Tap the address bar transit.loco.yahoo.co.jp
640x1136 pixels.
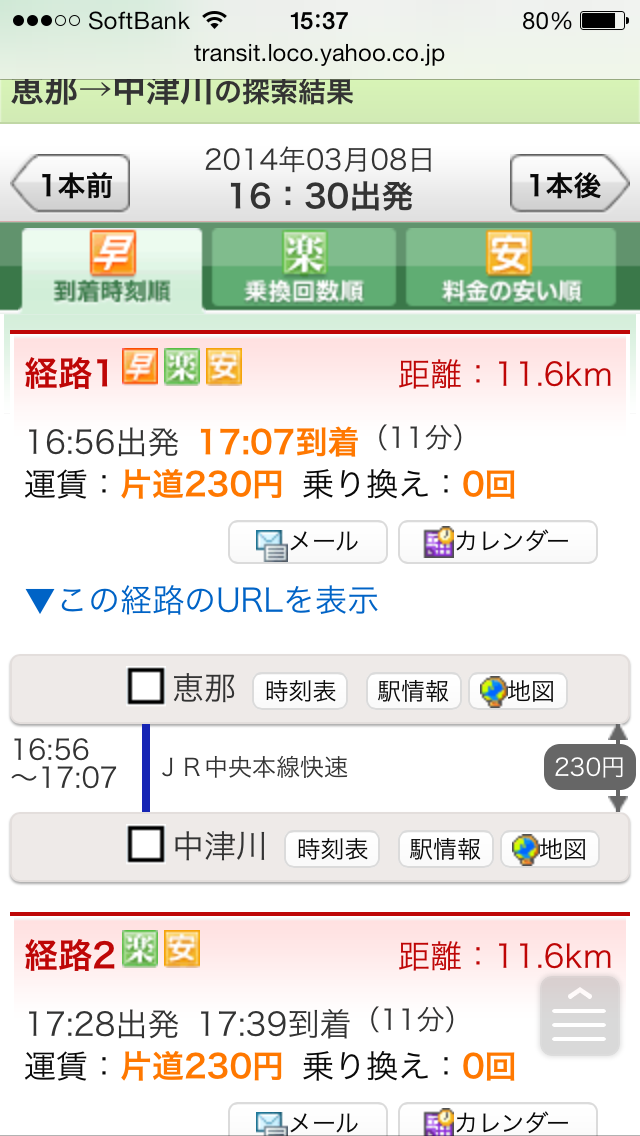coord(320,54)
